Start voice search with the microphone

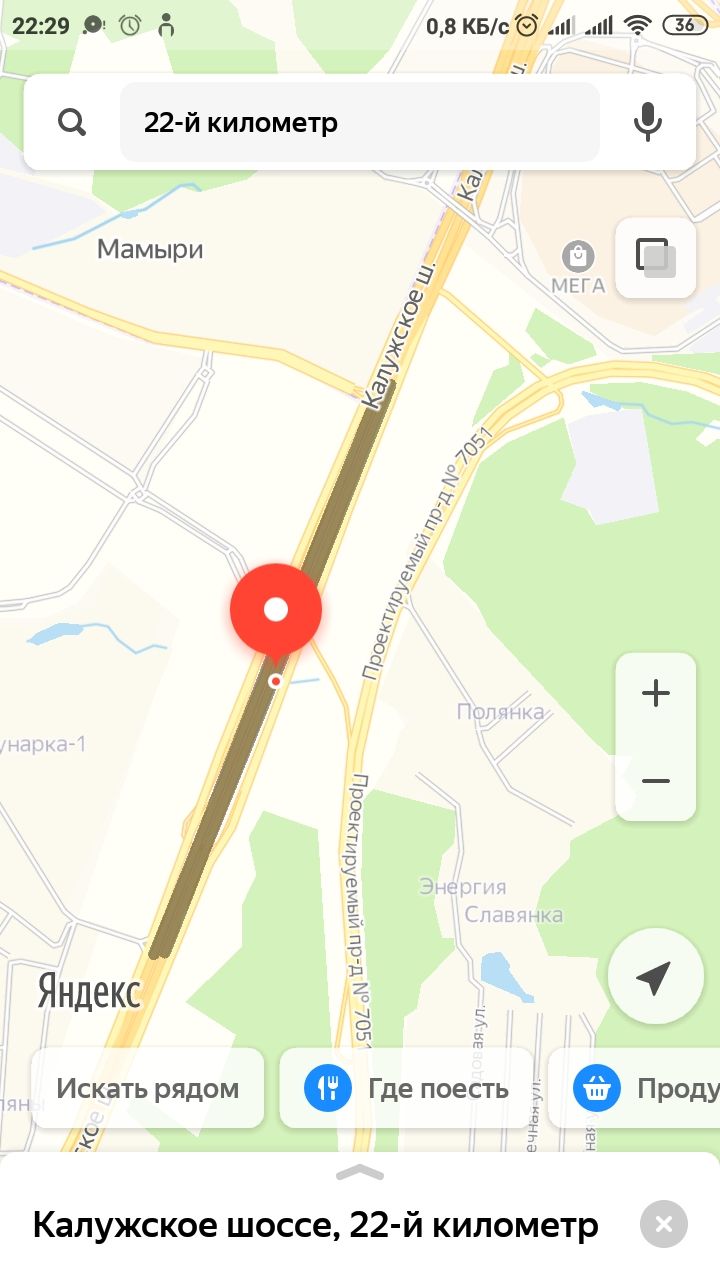click(x=648, y=122)
